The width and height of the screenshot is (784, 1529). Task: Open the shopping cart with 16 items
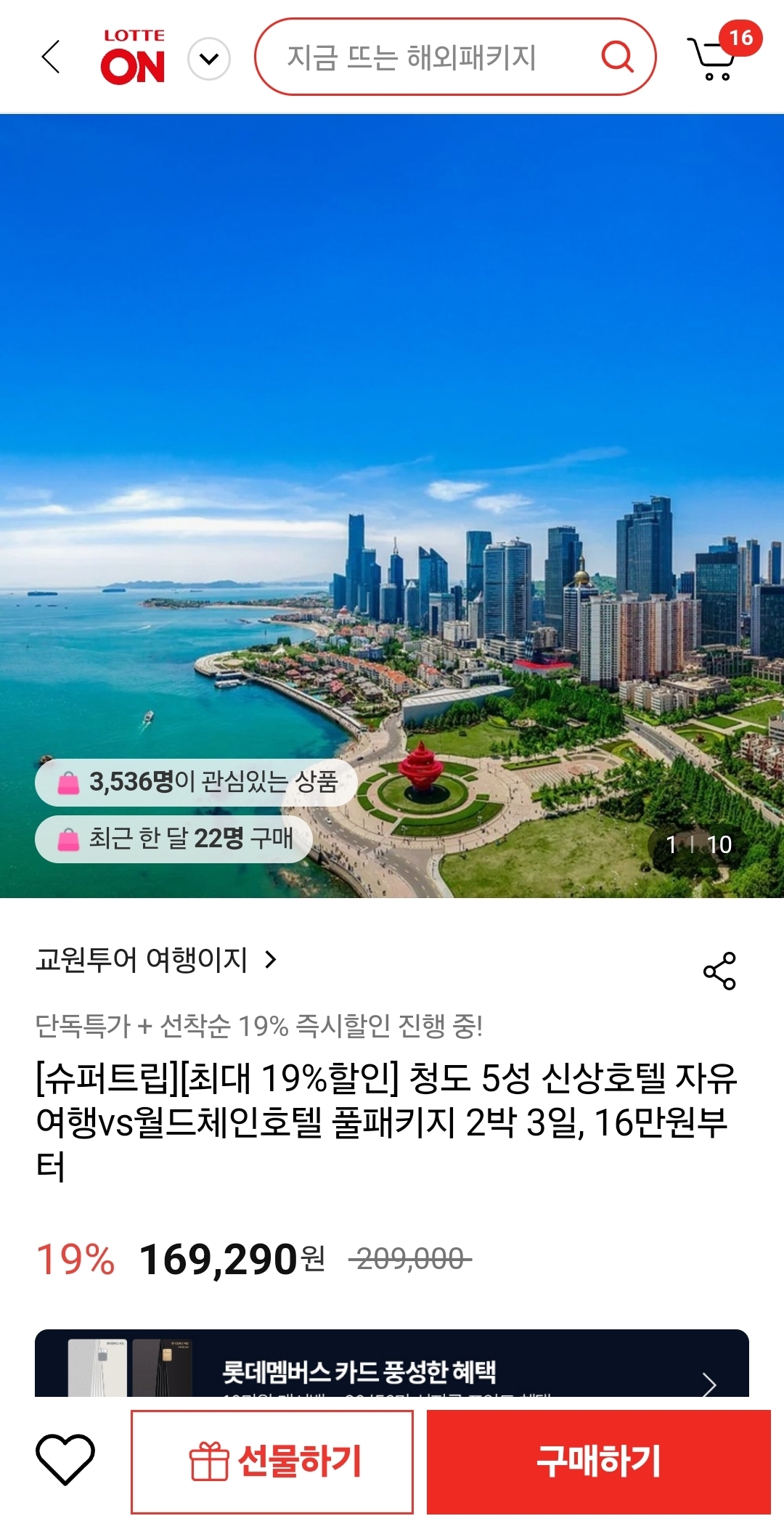[x=715, y=57]
